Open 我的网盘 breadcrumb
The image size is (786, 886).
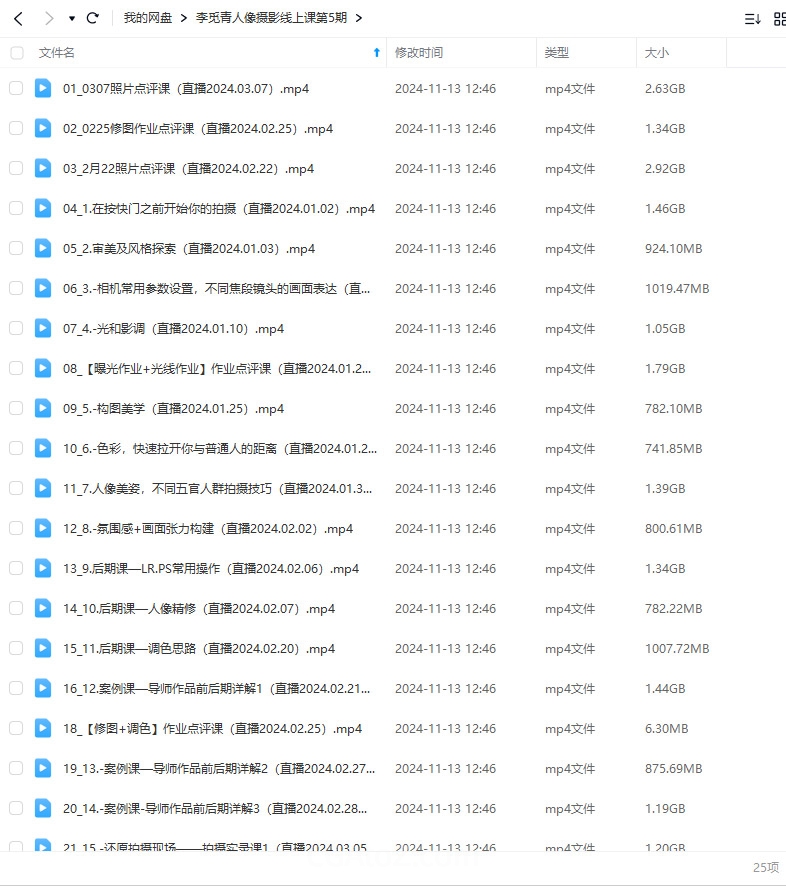coord(148,18)
